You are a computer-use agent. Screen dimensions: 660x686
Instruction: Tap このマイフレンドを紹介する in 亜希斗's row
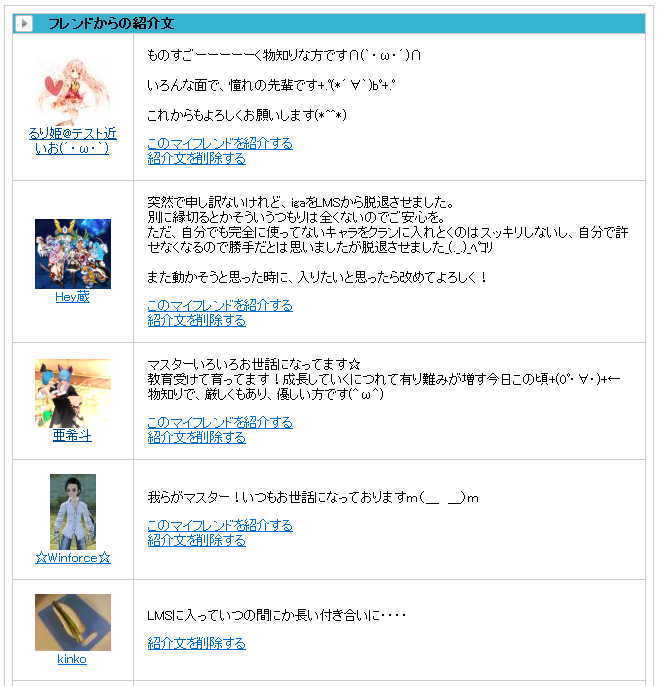[220, 422]
